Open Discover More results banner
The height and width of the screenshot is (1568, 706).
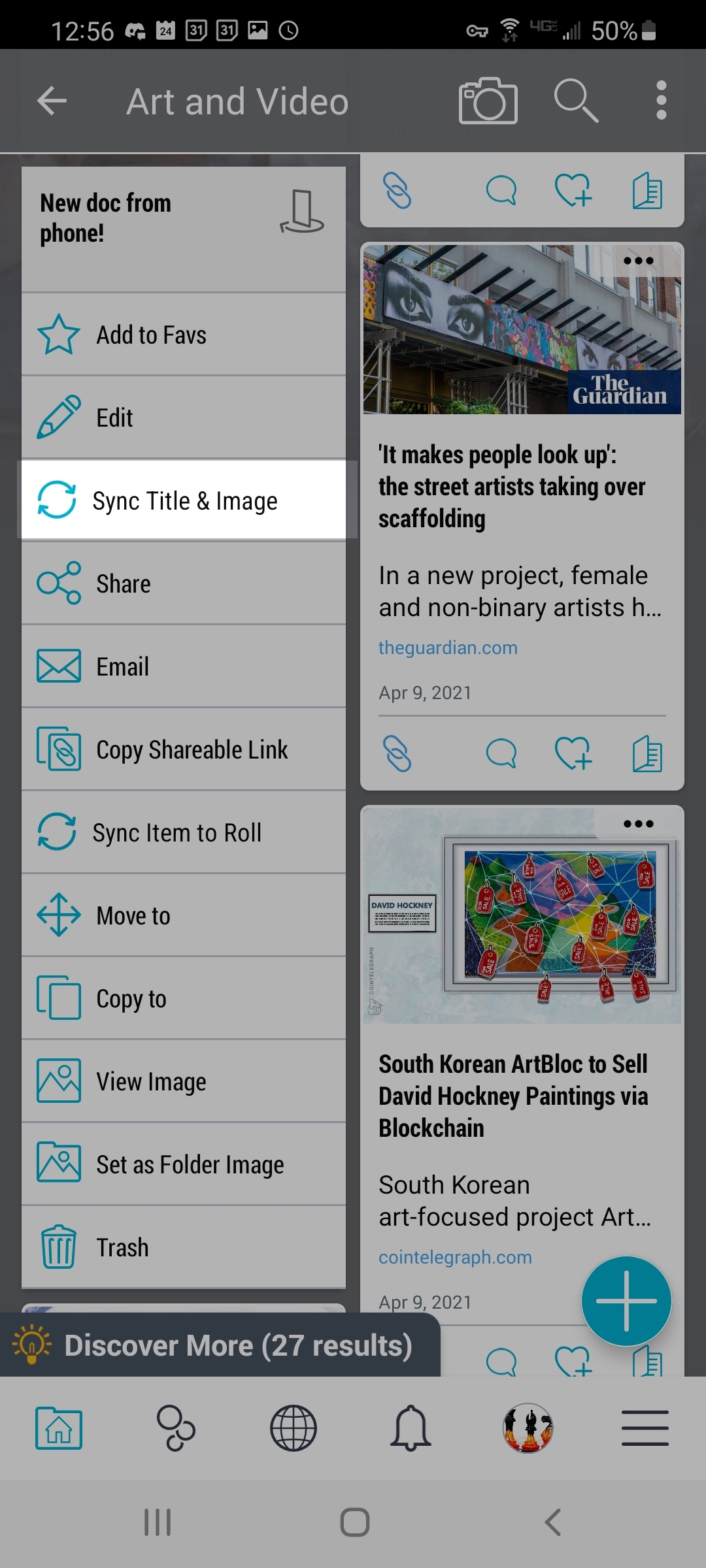point(220,1346)
